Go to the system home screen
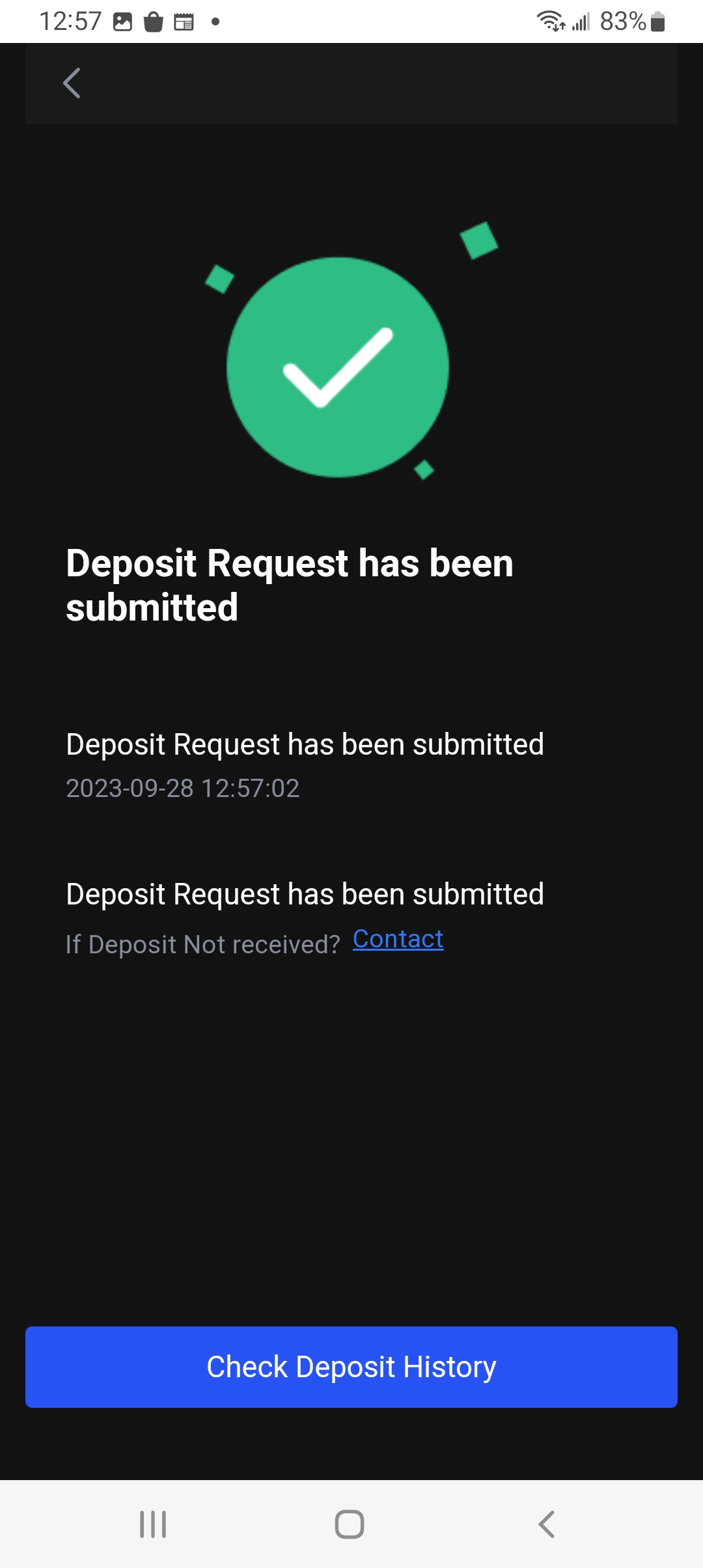The image size is (703, 1568). 350,1524
